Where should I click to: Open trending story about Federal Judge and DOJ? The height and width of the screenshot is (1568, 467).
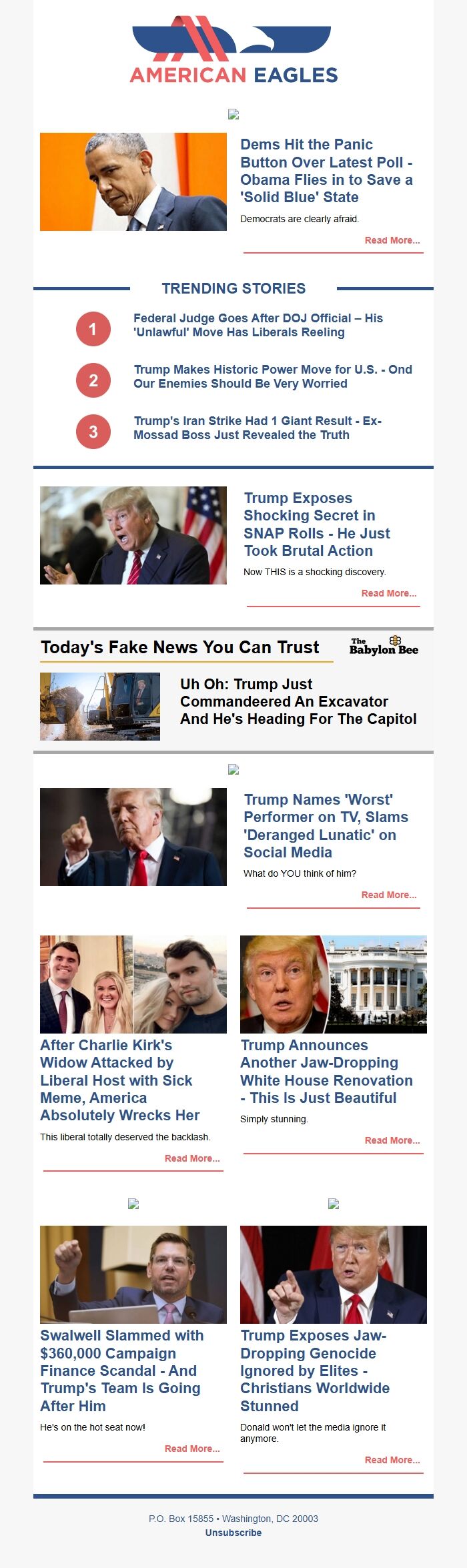pyautogui.click(x=258, y=325)
